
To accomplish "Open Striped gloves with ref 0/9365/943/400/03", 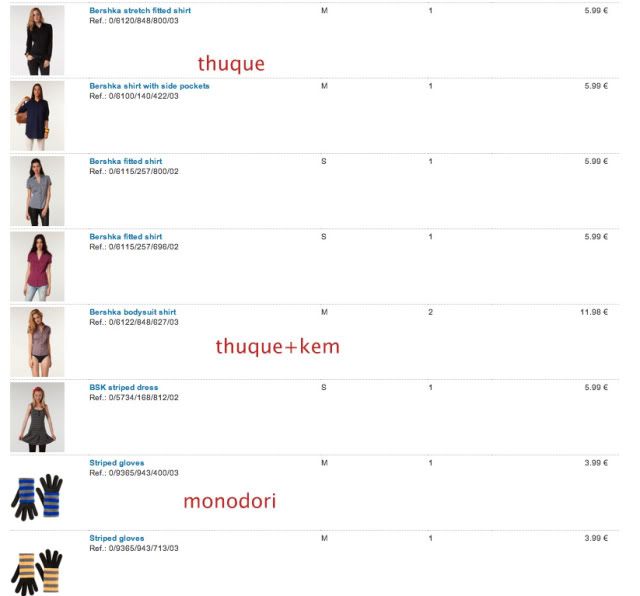I will coord(116,463).
